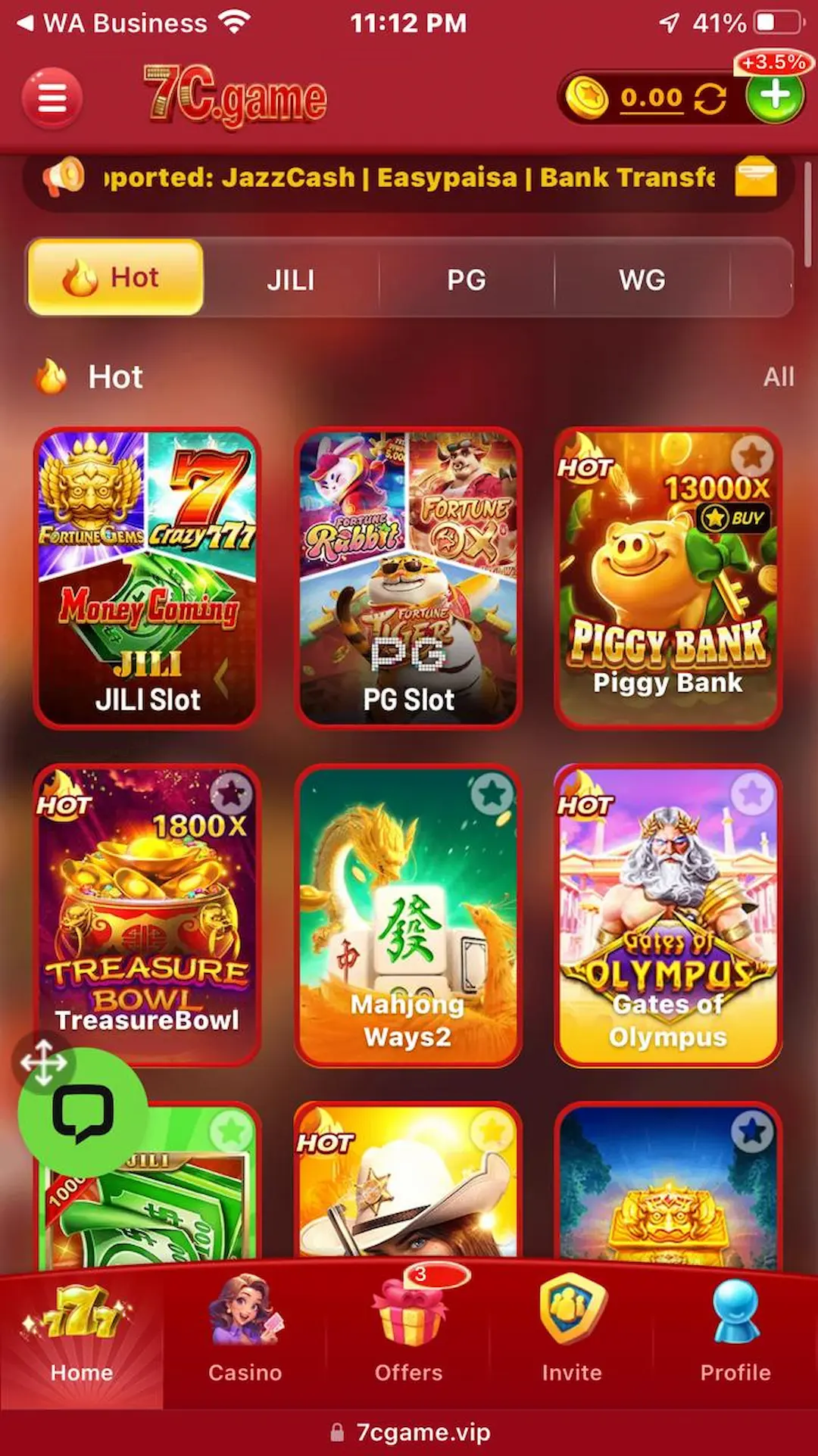Viewport: 818px width, 1456px height.
Task: Refresh the coin balance
Action: 710,98
